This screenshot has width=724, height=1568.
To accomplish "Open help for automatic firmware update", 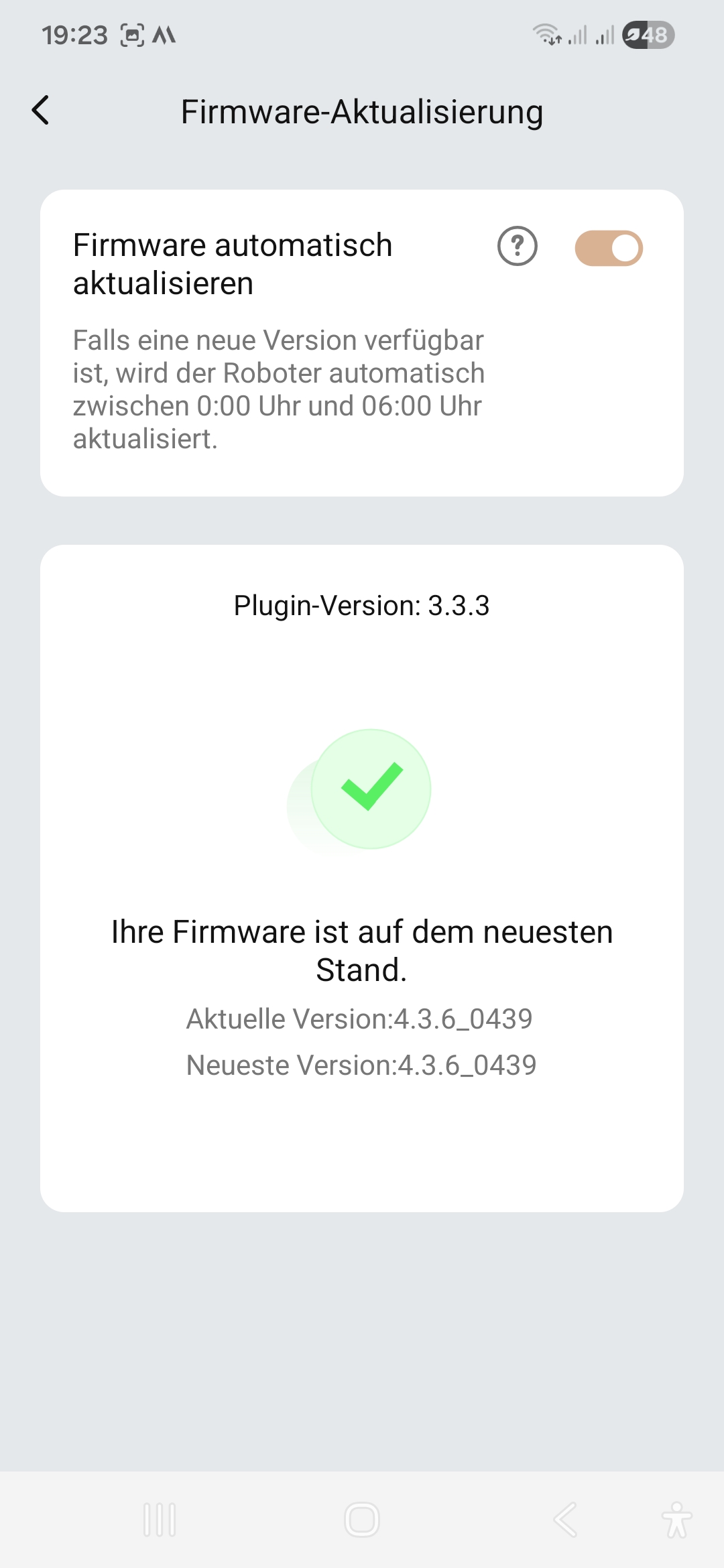I will click(517, 246).
